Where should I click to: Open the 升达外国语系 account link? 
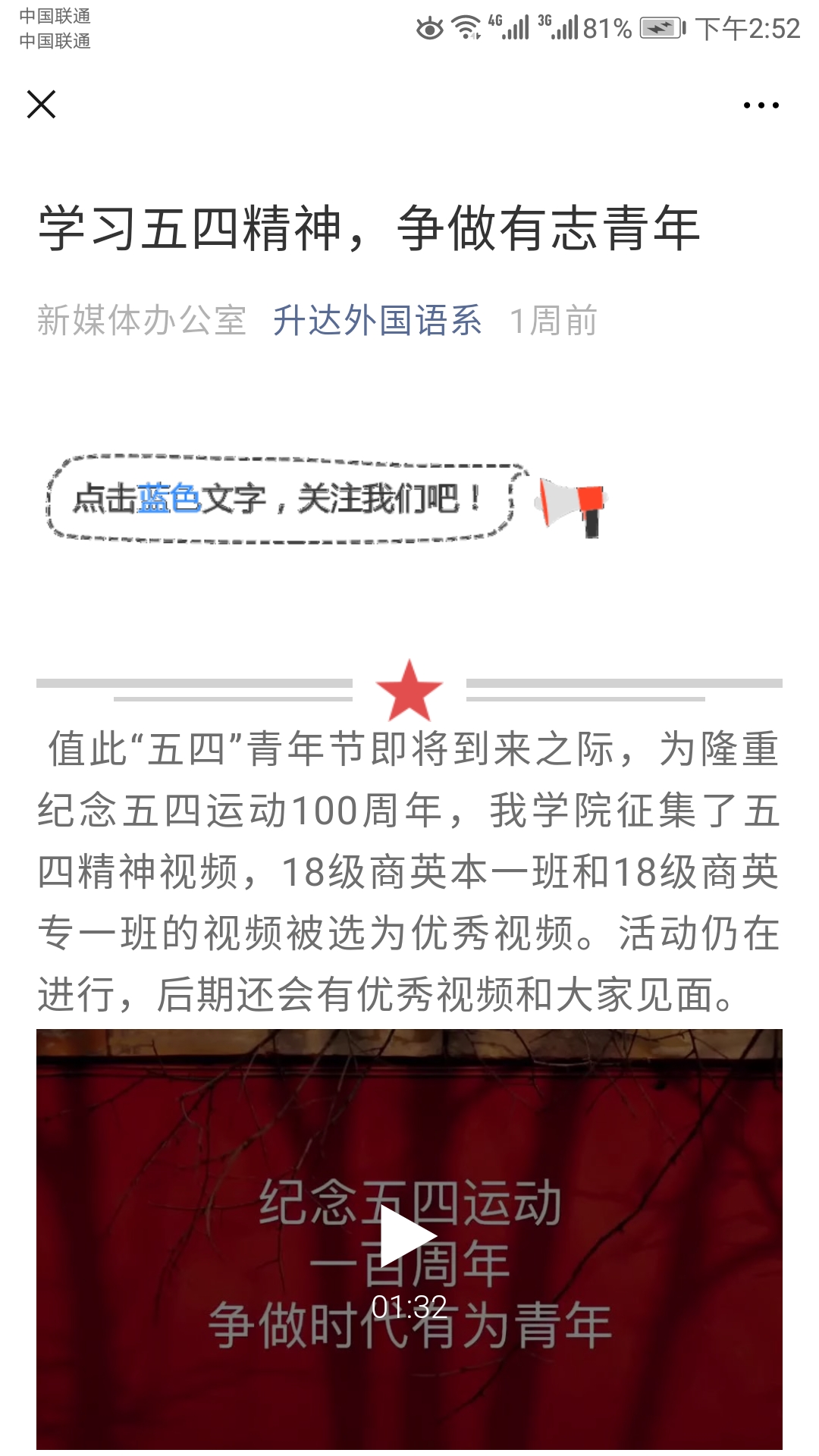click(x=377, y=320)
